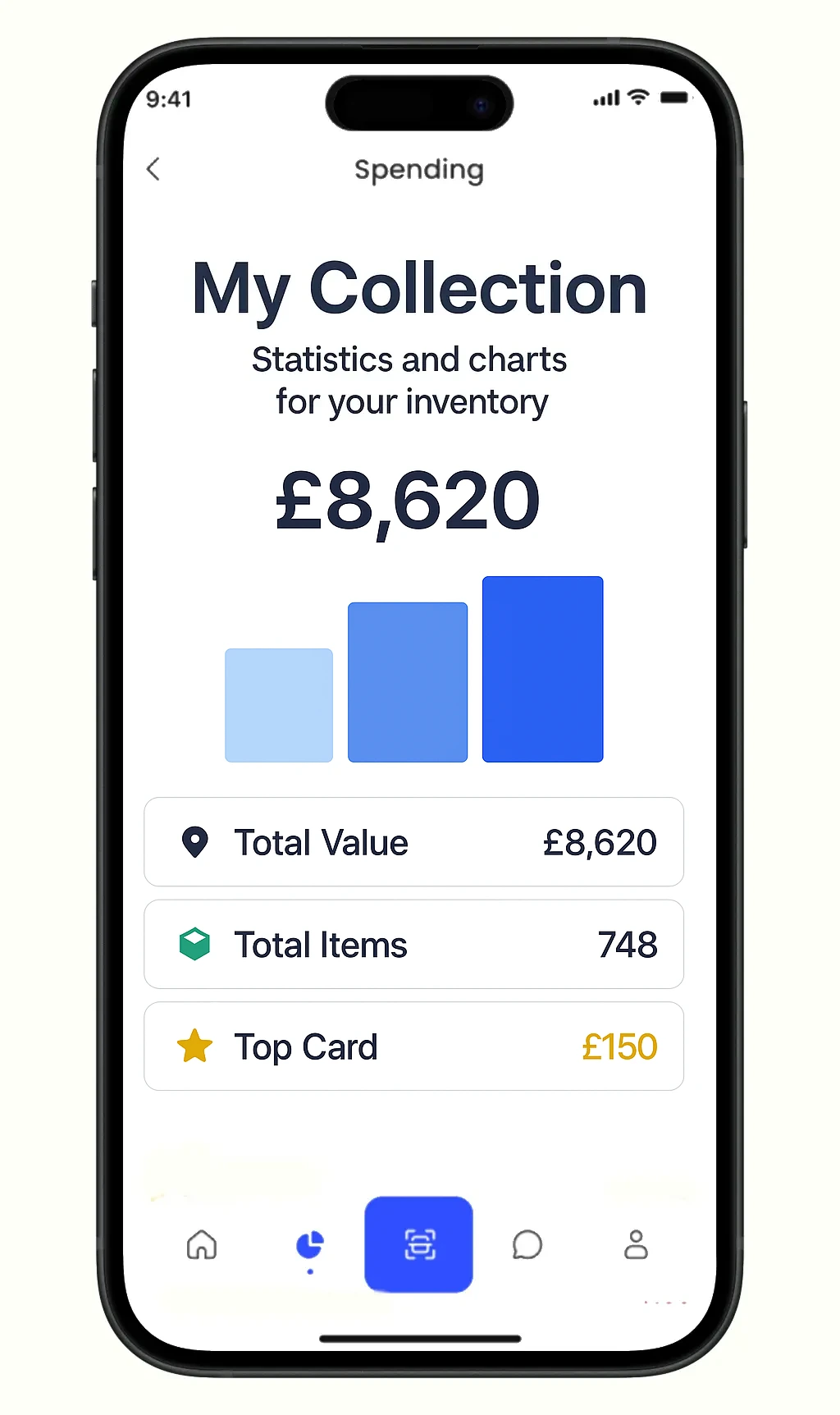View the Total Items row
Screen dimensions: 840x1415
[413, 945]
